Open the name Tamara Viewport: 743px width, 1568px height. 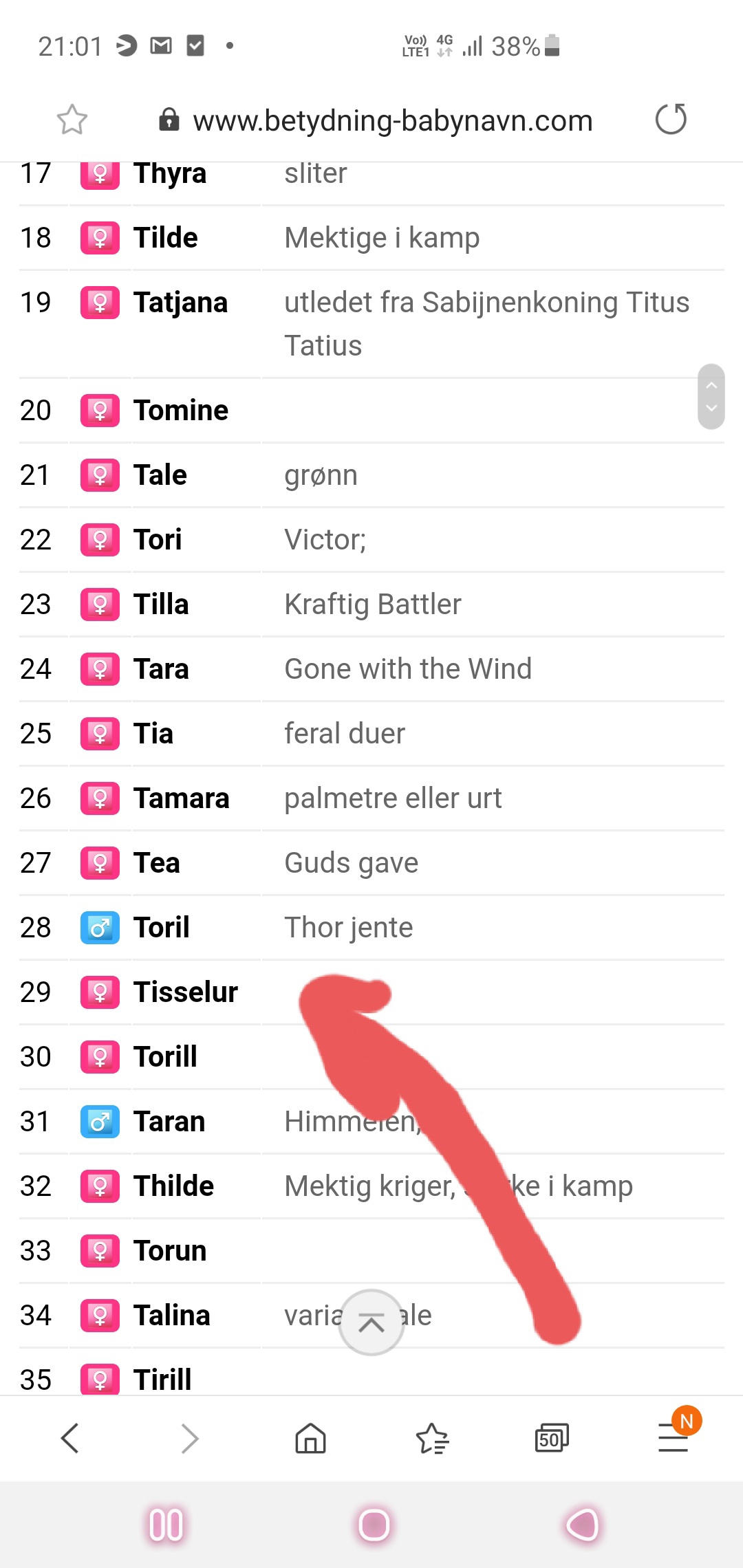pyautogui.click(x=181, y=798)
